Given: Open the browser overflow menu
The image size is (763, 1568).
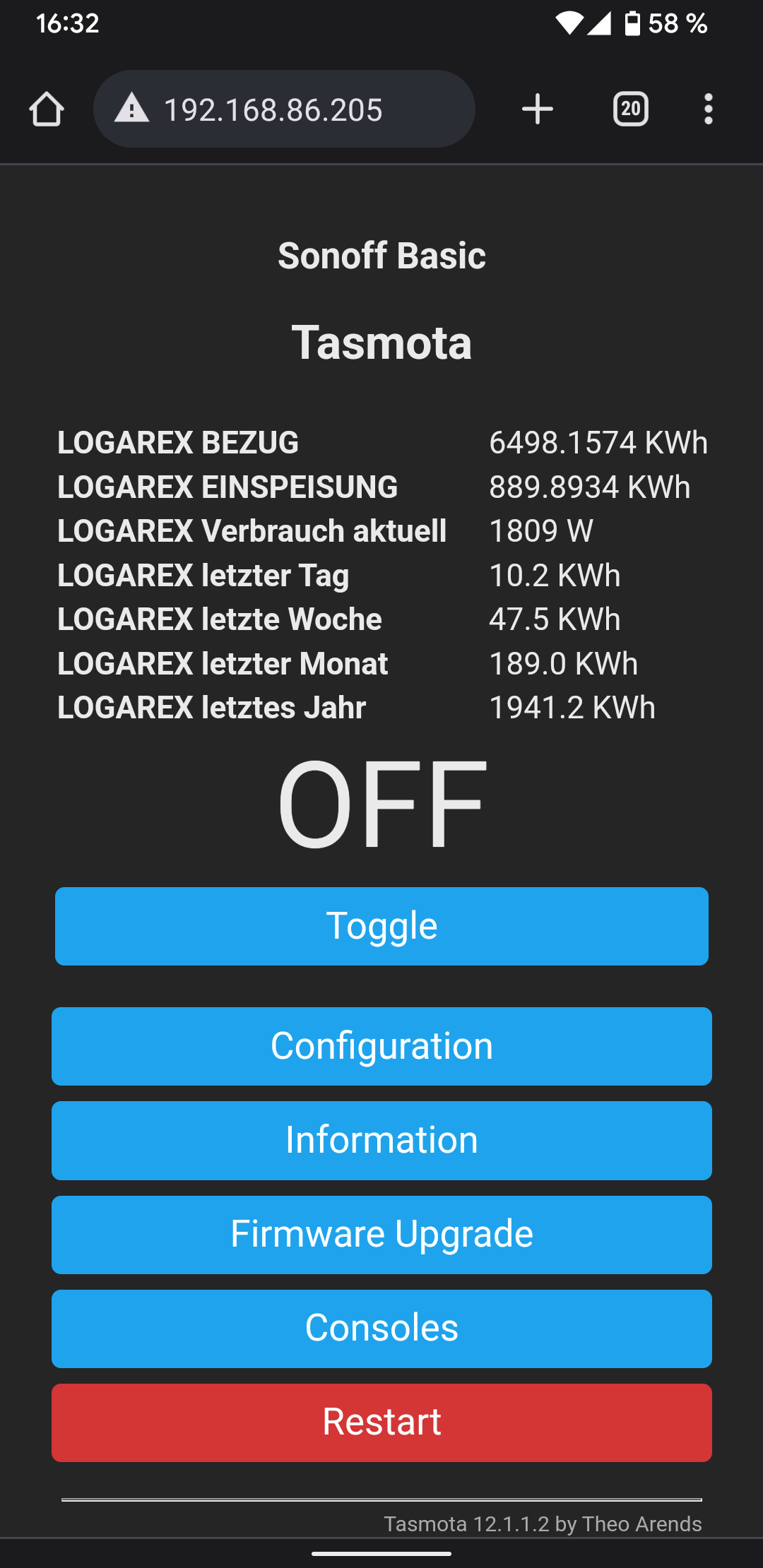Looking at the screenshot, I should 708,109.
